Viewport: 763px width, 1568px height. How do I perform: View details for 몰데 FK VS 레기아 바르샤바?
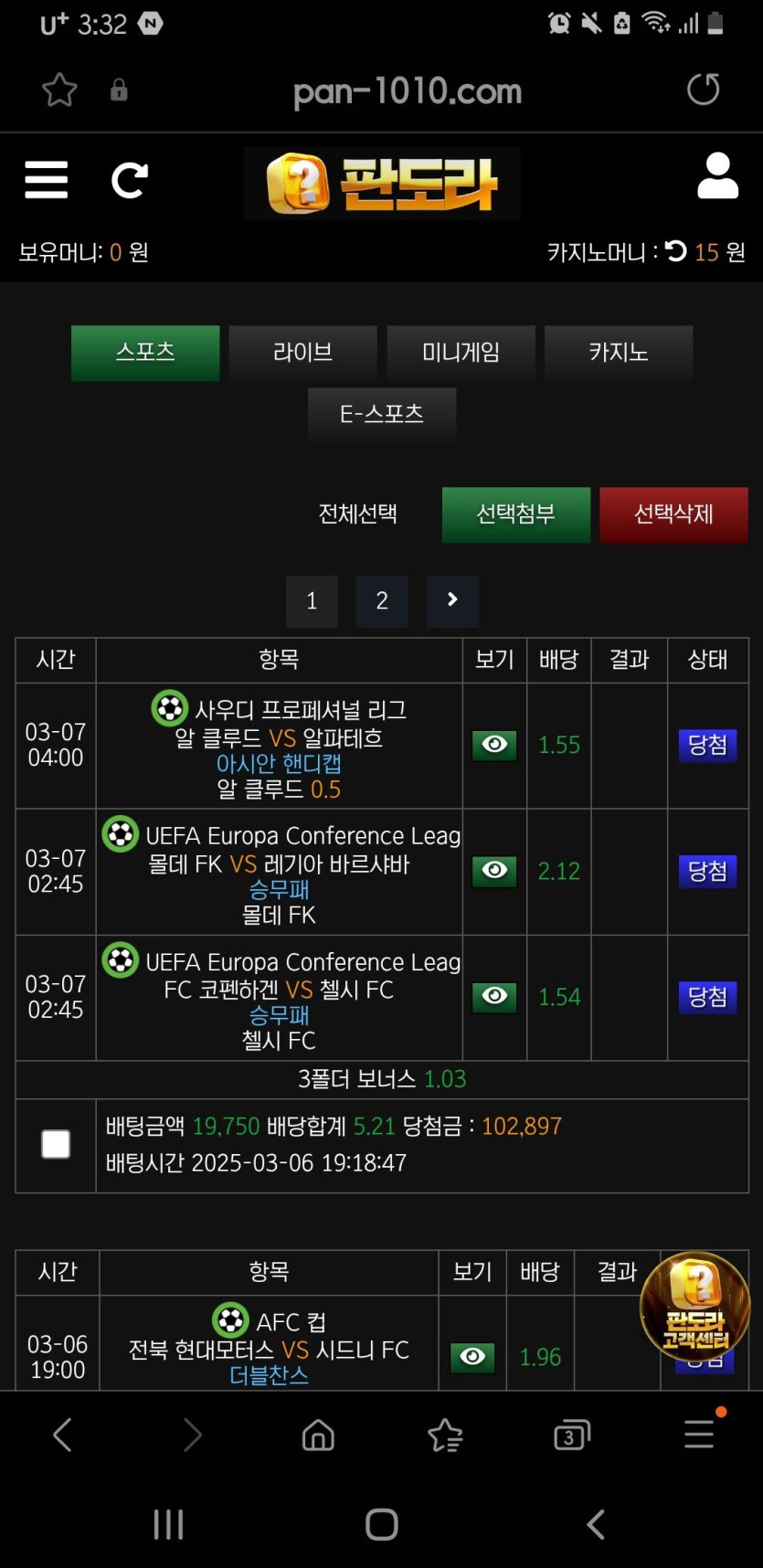pyautogui.click(x=494, y=871)
